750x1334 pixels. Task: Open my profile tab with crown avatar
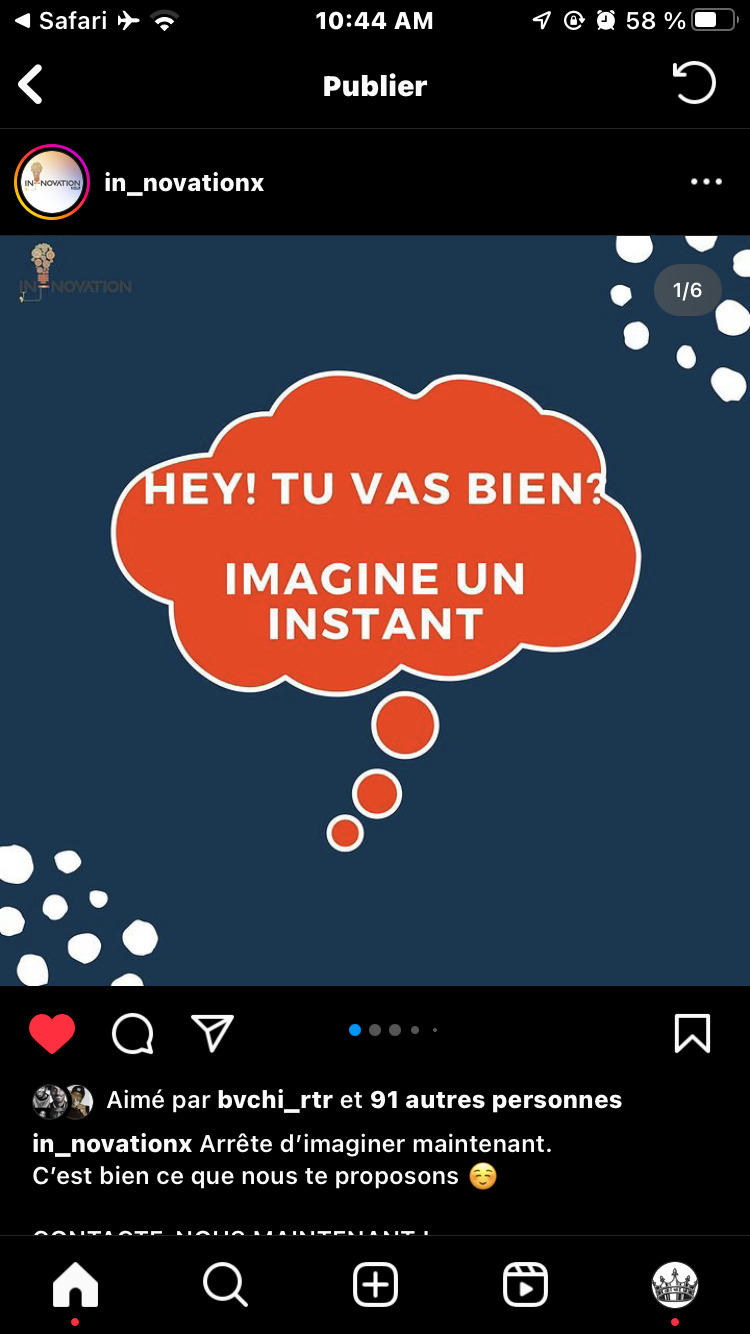[675, 1284]
